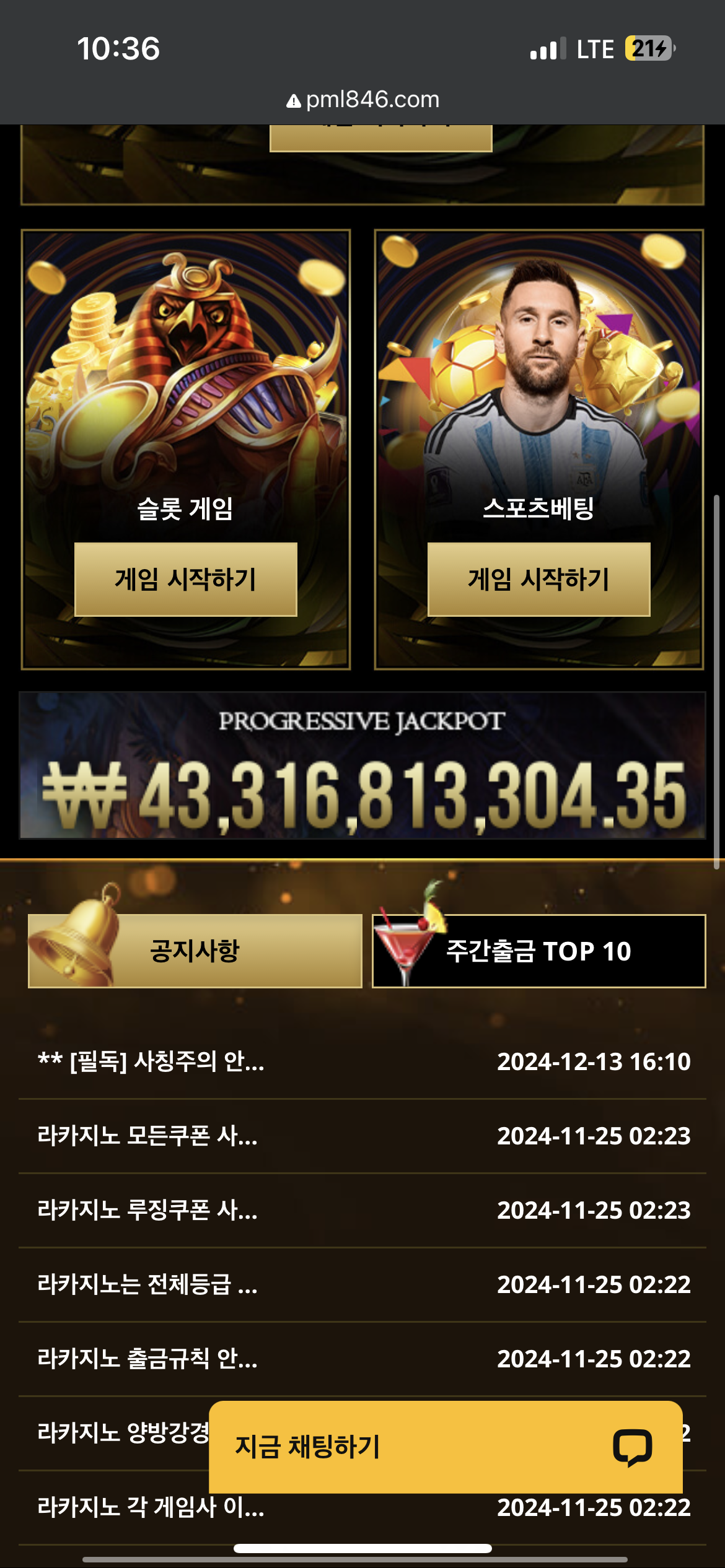Open the 라카지노는 전체등급 notice
The image size is (725, 1568).
pos(362,1285)
